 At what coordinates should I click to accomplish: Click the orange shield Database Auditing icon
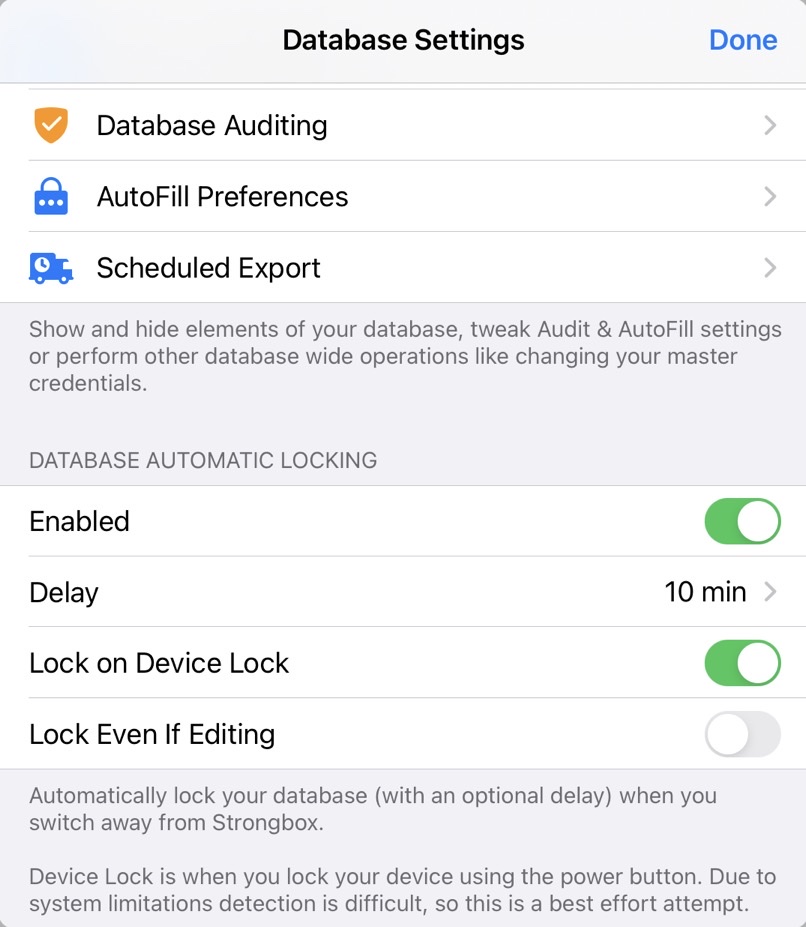tap(50, 125)
